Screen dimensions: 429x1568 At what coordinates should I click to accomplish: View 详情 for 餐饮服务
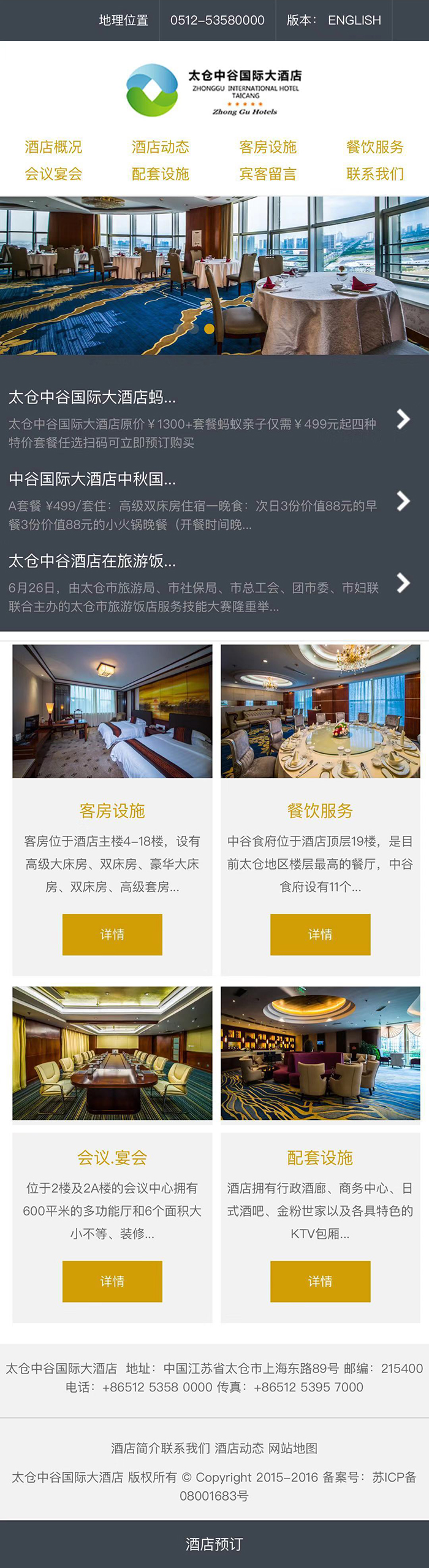(x=320, y=934)
